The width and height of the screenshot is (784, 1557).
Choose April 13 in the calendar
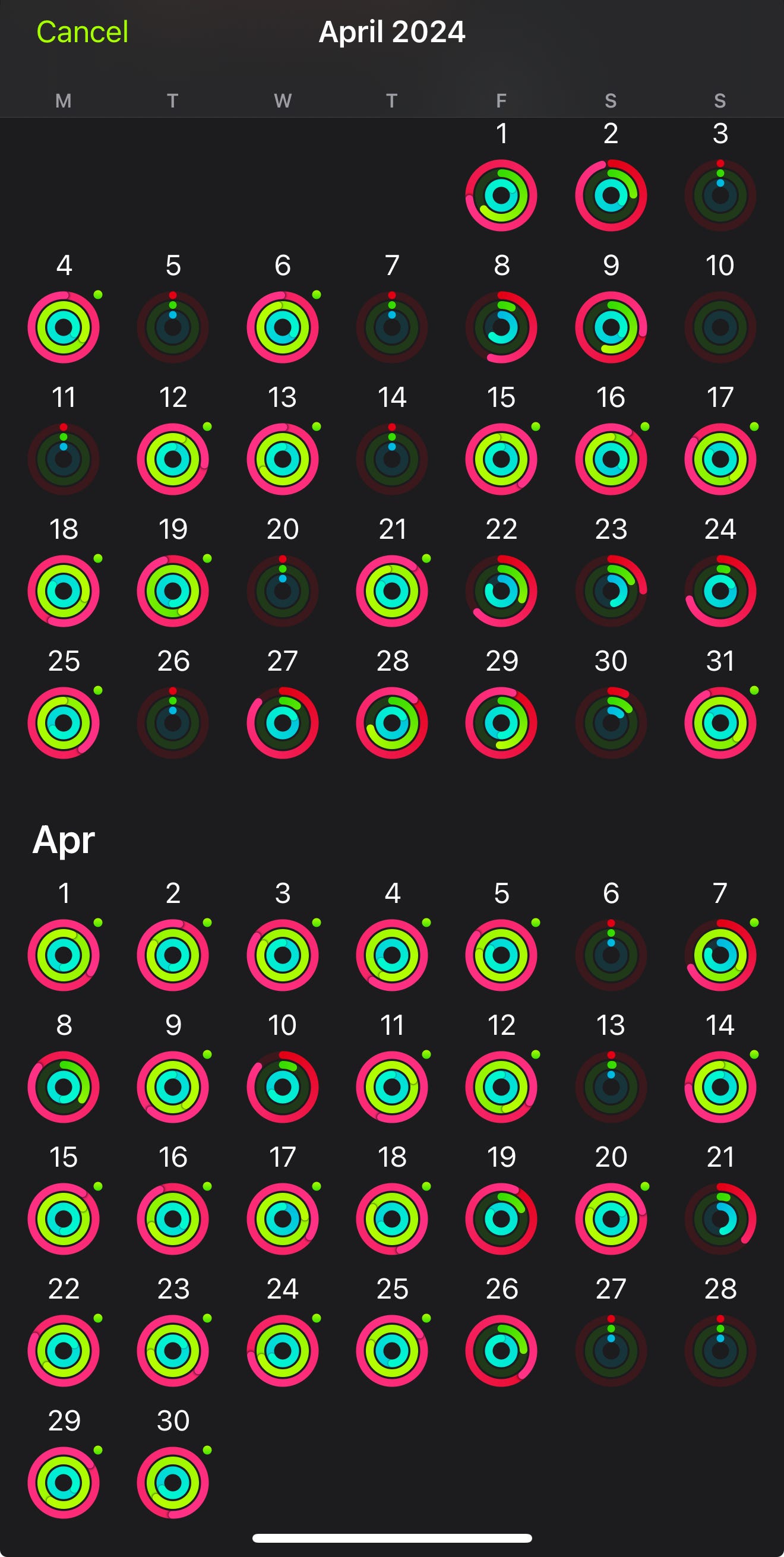tap(611, 1087)
